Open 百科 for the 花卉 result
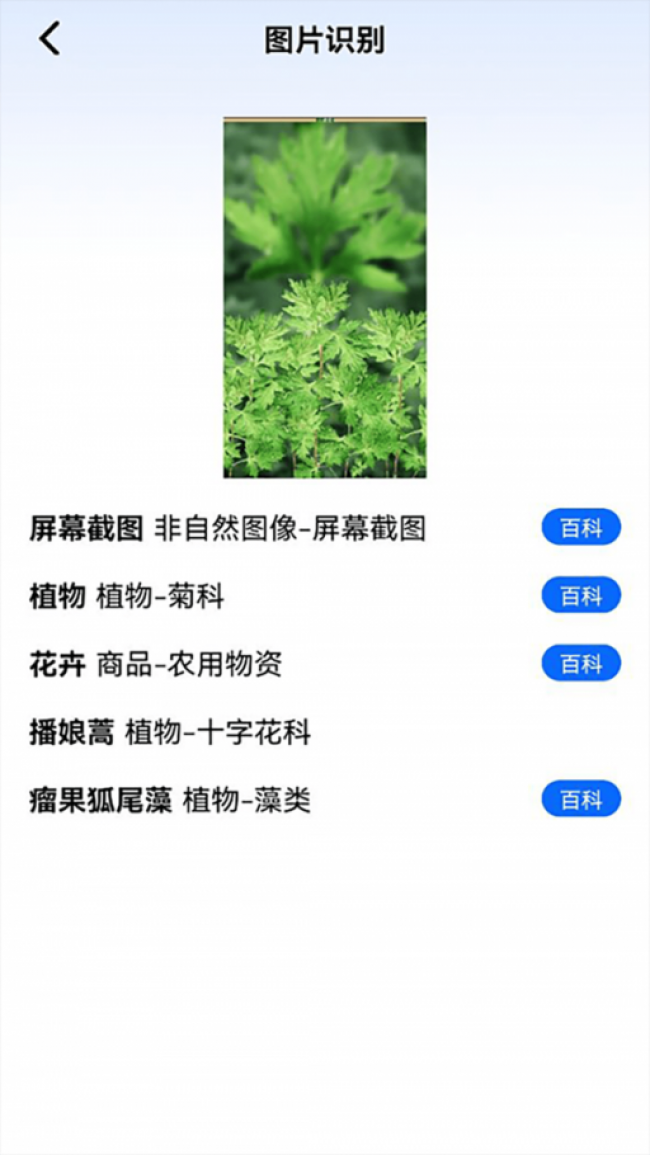Image resolution: width=650 pixels, height=1155 pixels. 581,663
